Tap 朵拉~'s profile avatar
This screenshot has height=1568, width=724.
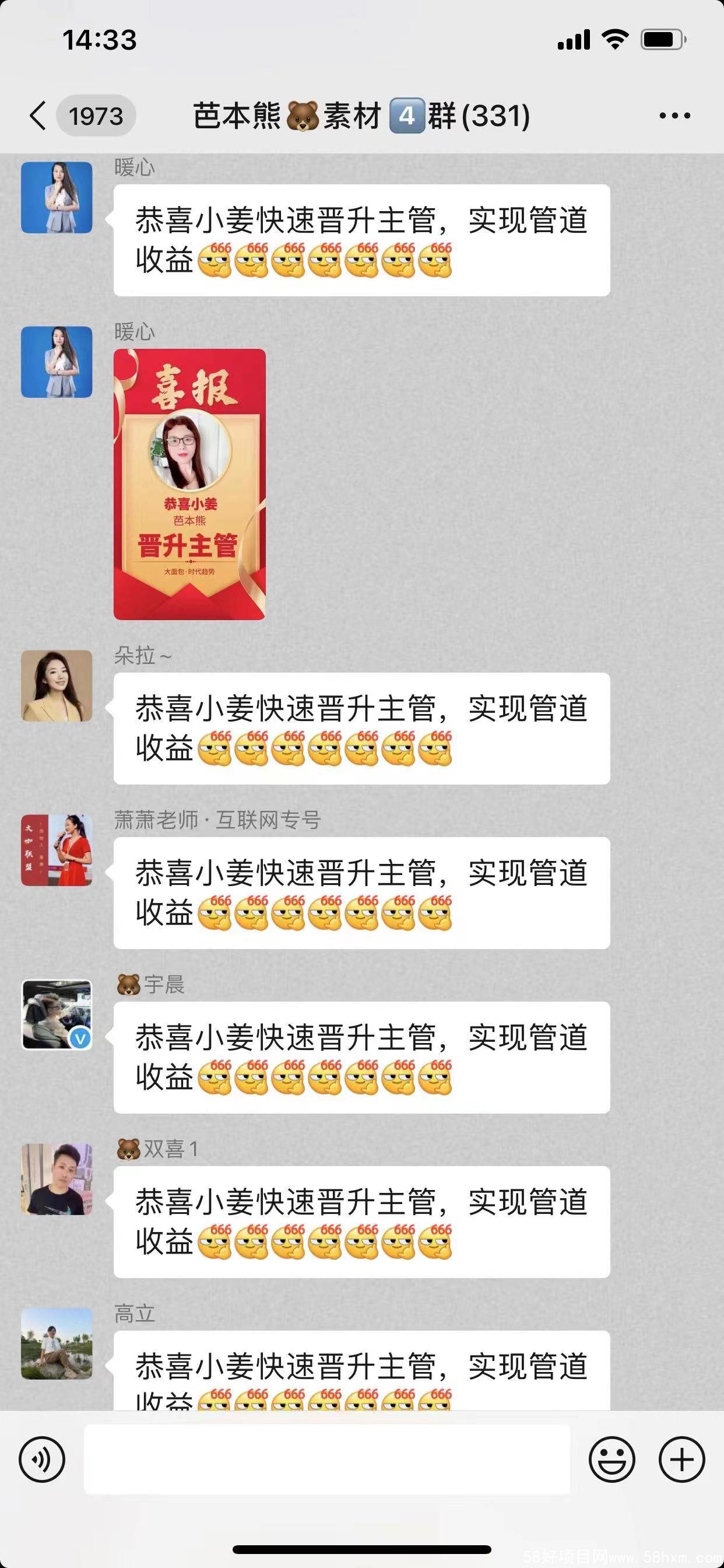tap(57, 685)
